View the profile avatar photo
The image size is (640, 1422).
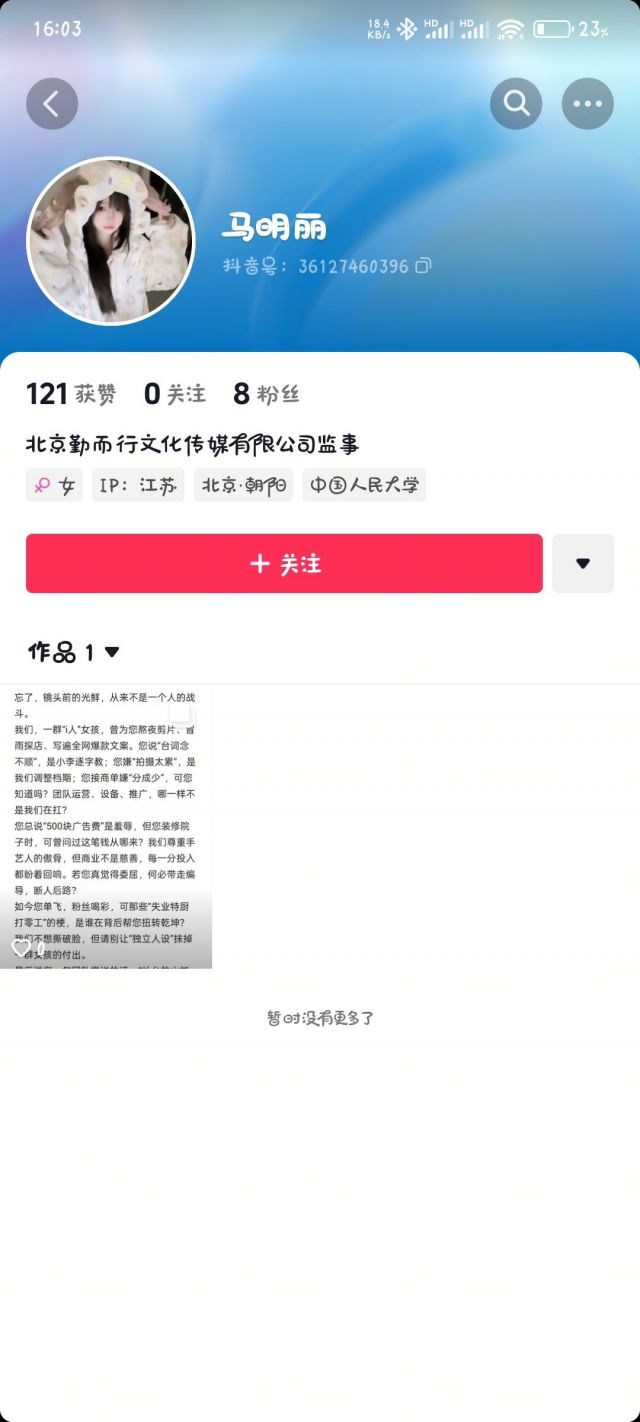click(111, 241)
